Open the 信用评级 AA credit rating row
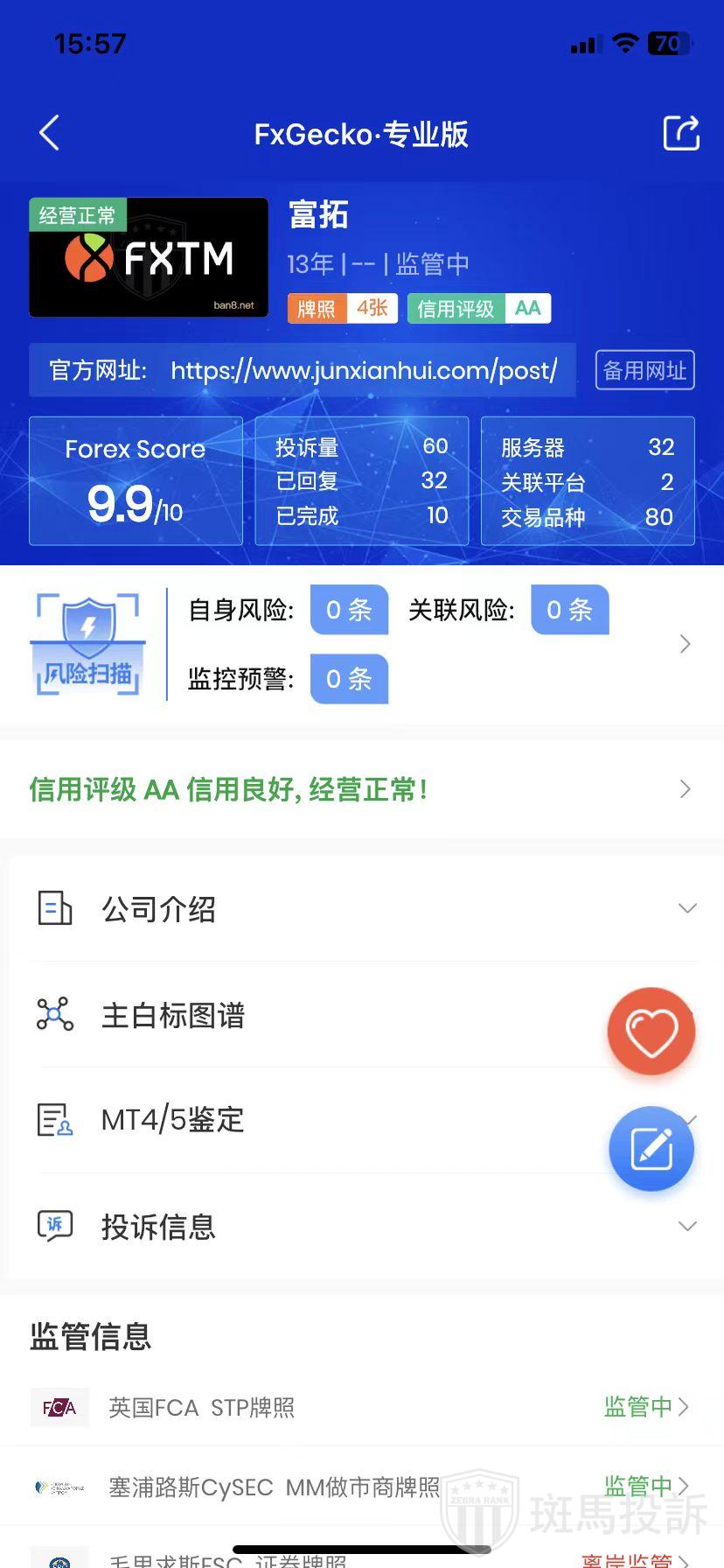 click(360, 789)
